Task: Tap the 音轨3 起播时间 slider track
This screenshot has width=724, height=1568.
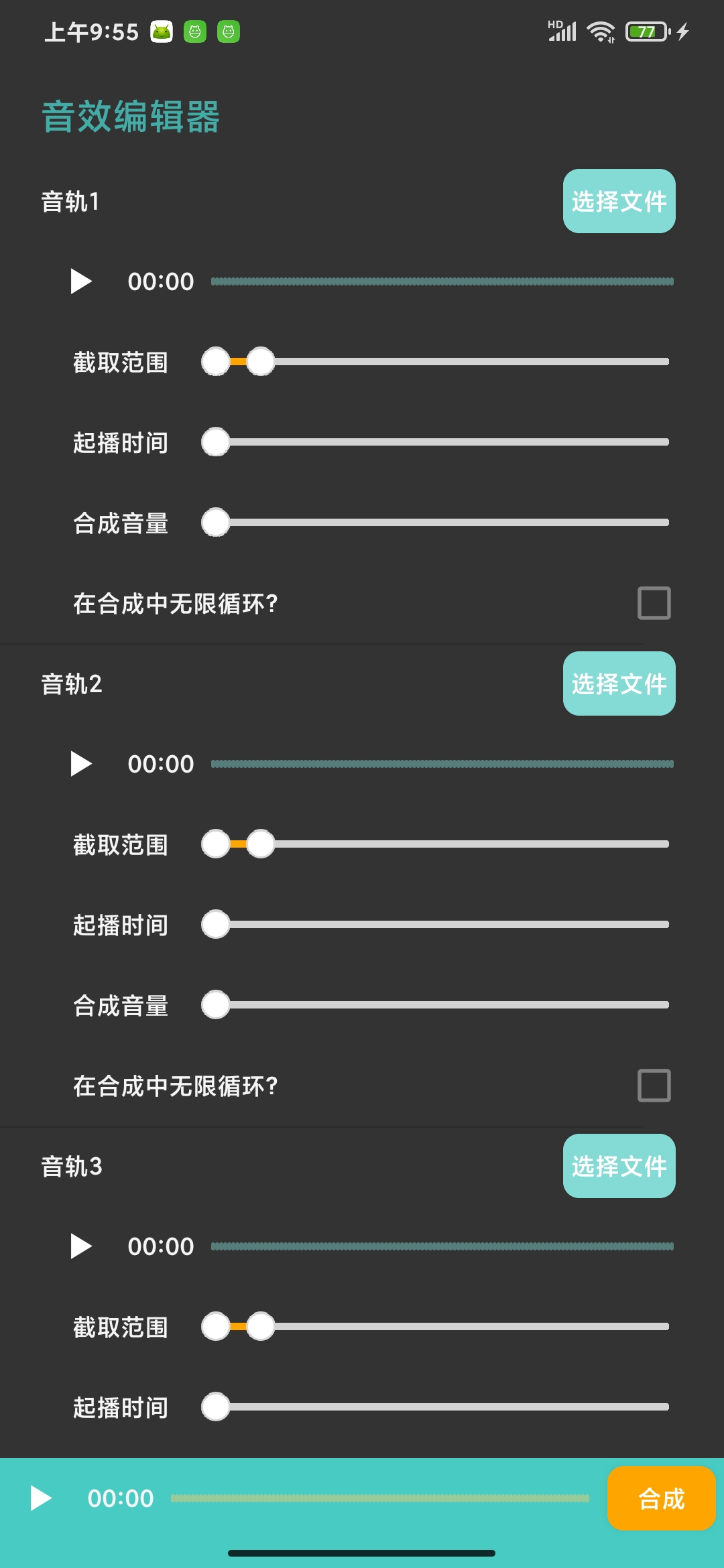Action: (442, 1407)
